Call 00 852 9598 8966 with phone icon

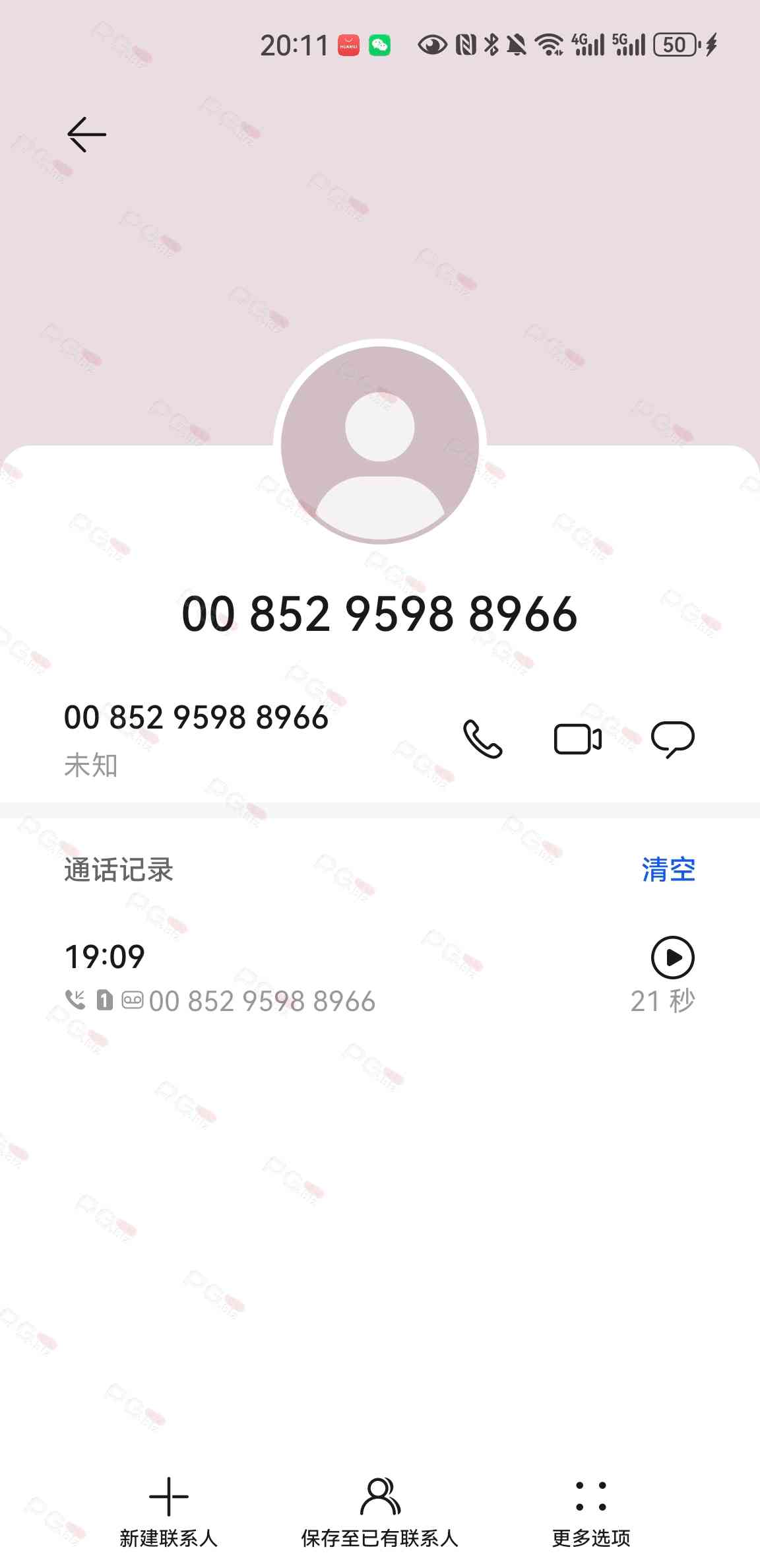(x=483, y=738)
